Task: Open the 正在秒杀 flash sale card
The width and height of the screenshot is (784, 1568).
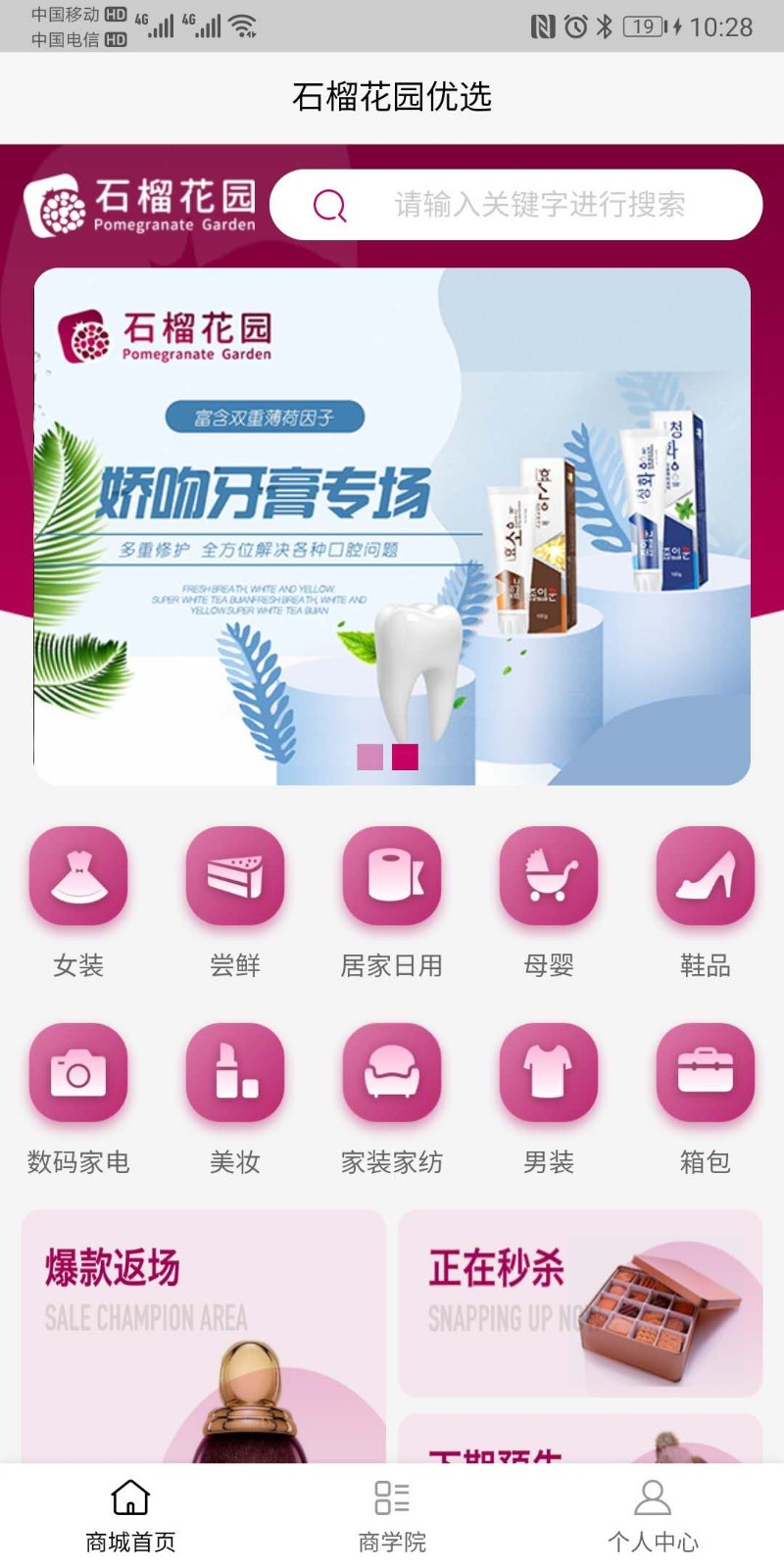Action: tap(580, 1303)
